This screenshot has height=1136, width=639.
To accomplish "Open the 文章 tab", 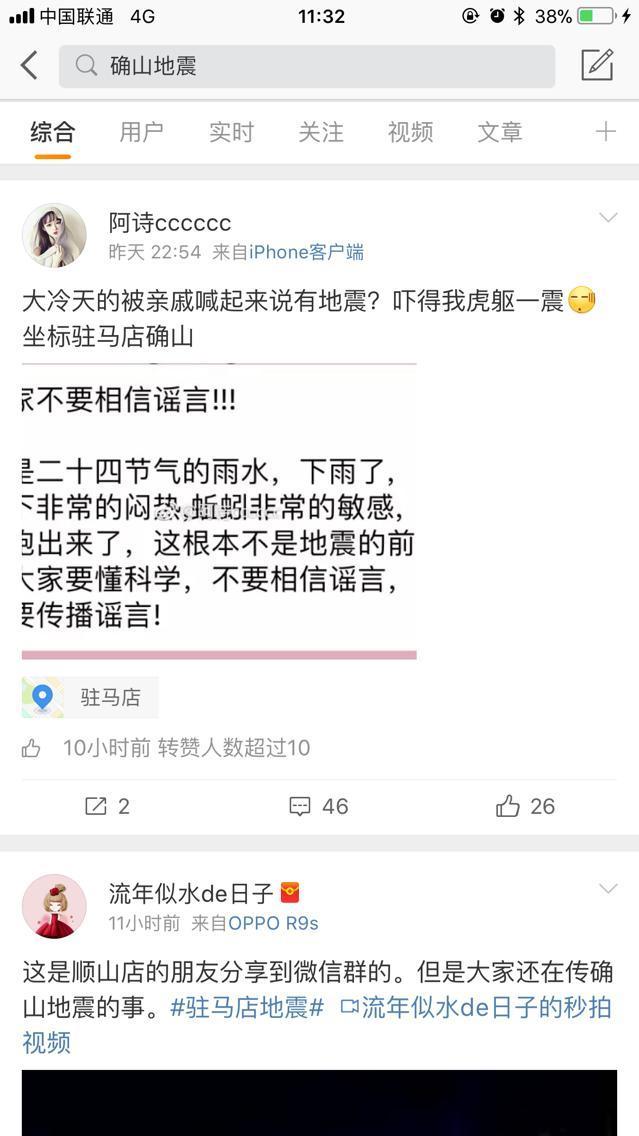I will 500,132.
